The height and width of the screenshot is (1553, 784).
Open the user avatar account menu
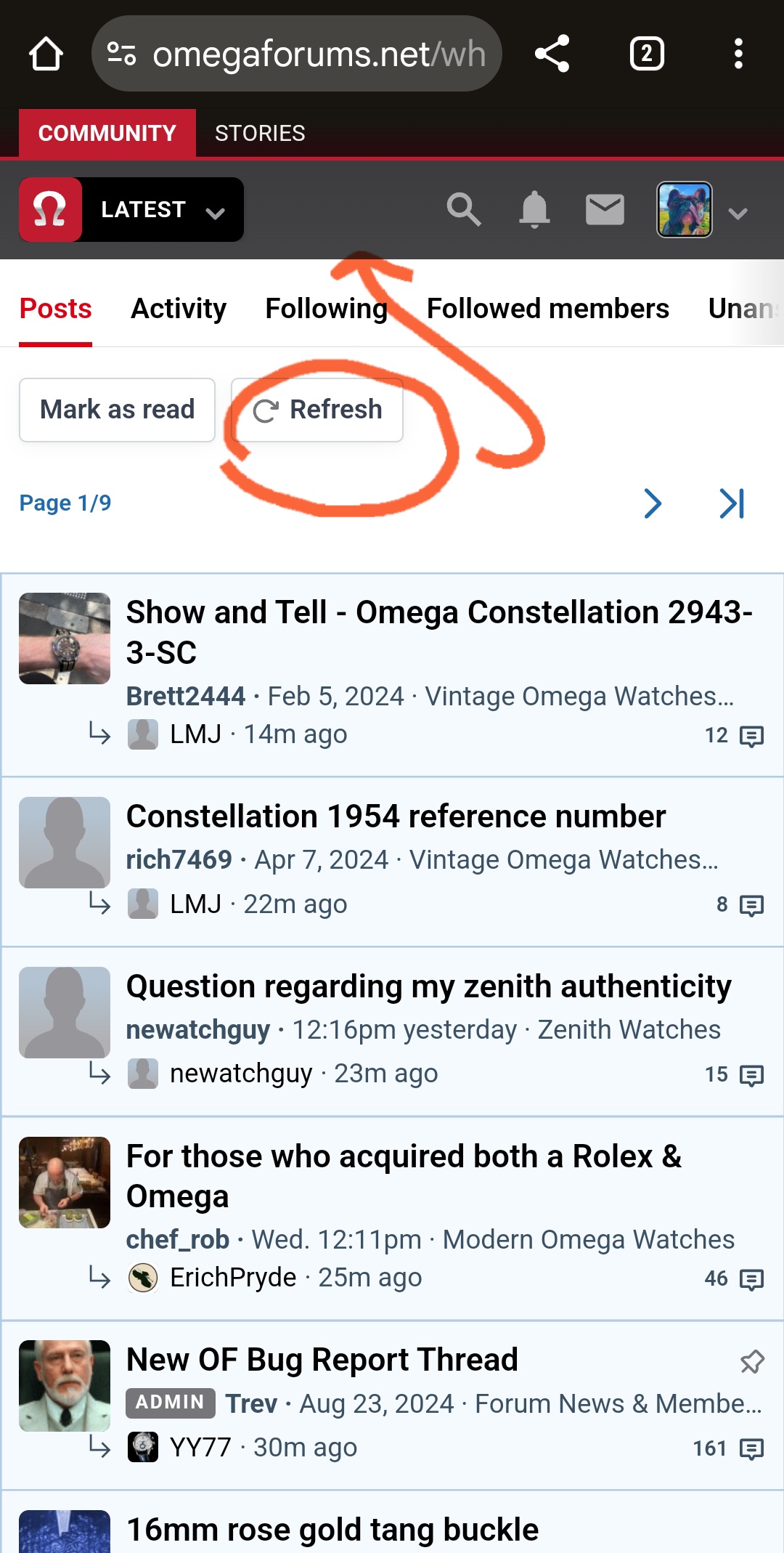[x=685, y=210]
